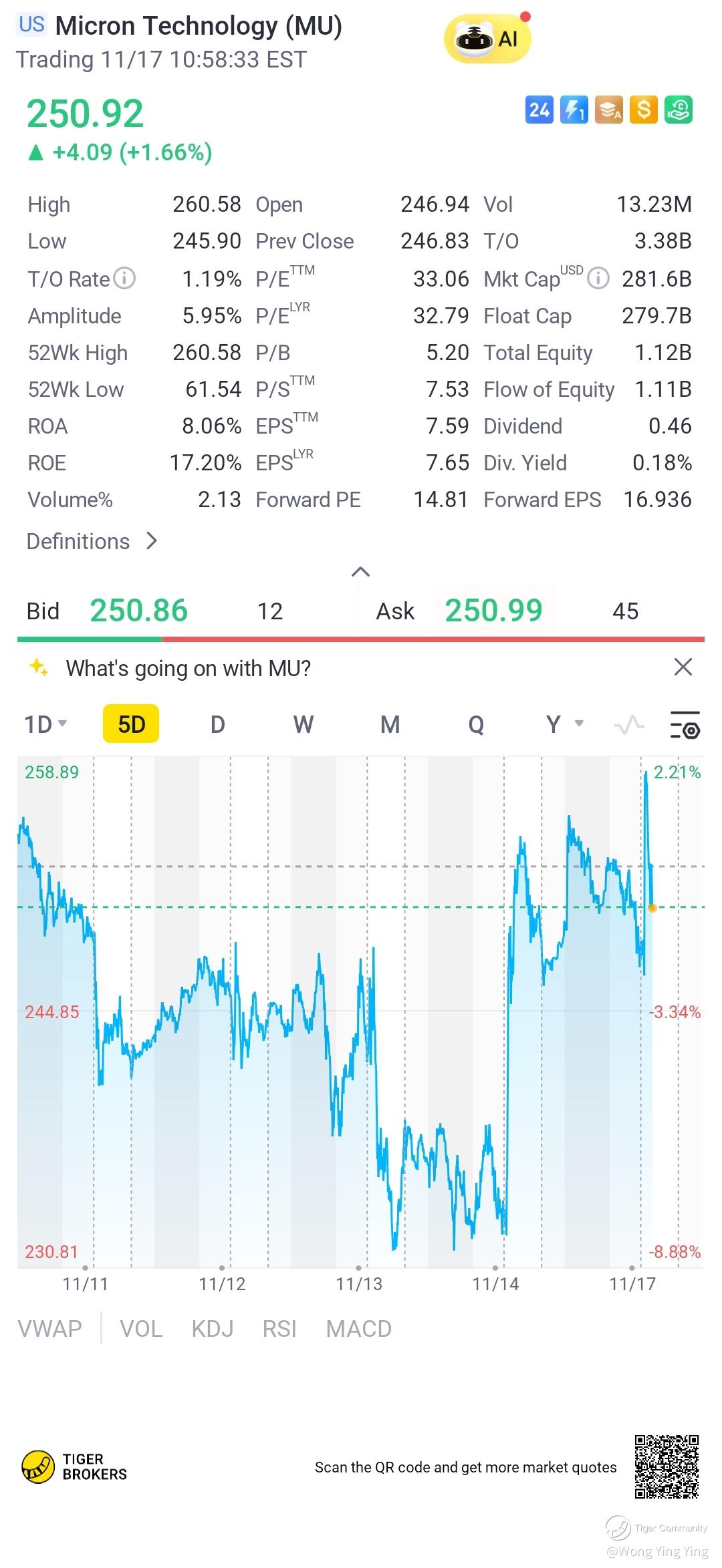This screenshot has width=722, height=1568.
Task: Show the MACD indicator
Action: [358, 1329]
